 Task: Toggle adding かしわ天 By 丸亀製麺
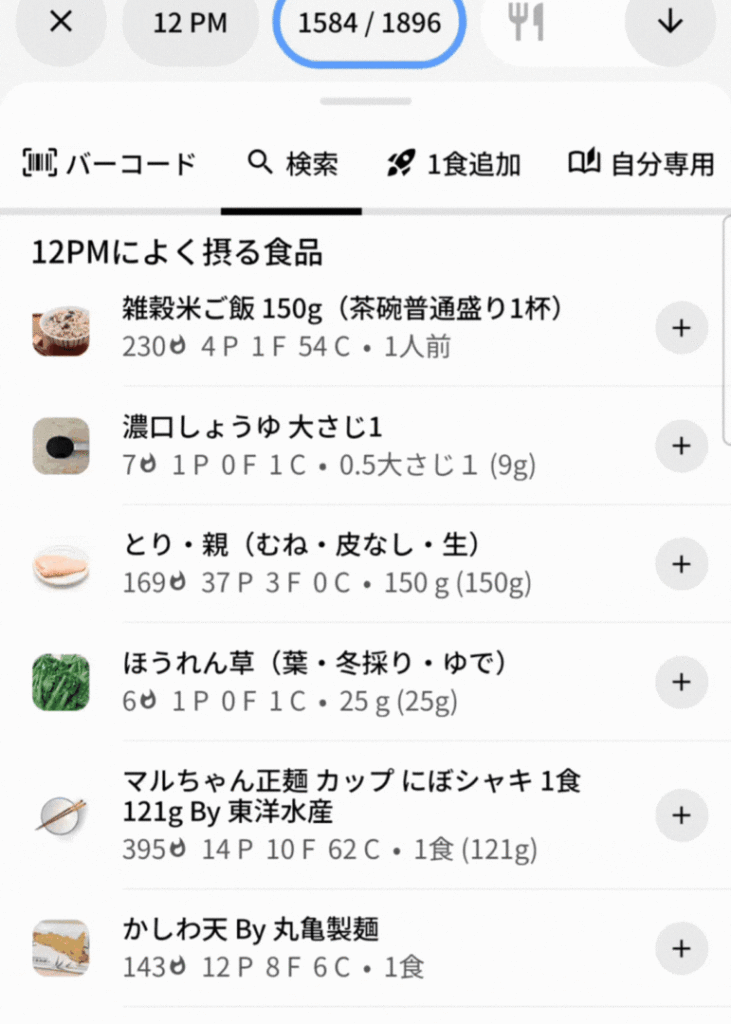[681, 948]
